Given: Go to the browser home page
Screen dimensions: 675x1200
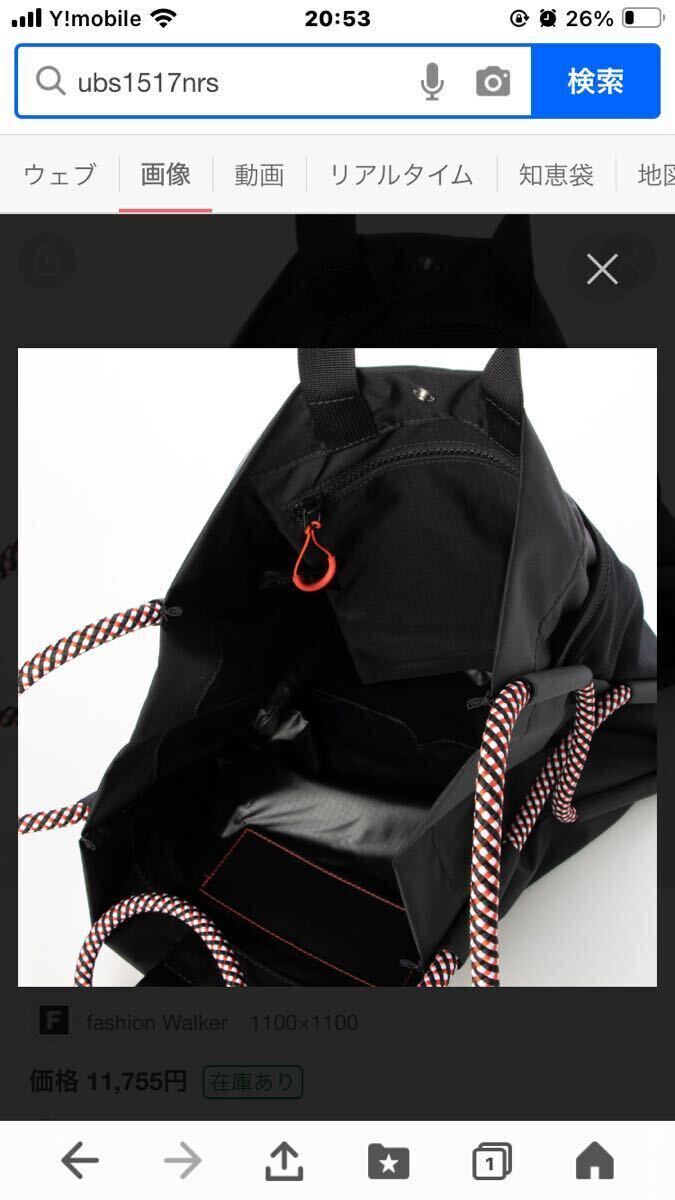Looking at the screenshot, I should point(595,1161).
